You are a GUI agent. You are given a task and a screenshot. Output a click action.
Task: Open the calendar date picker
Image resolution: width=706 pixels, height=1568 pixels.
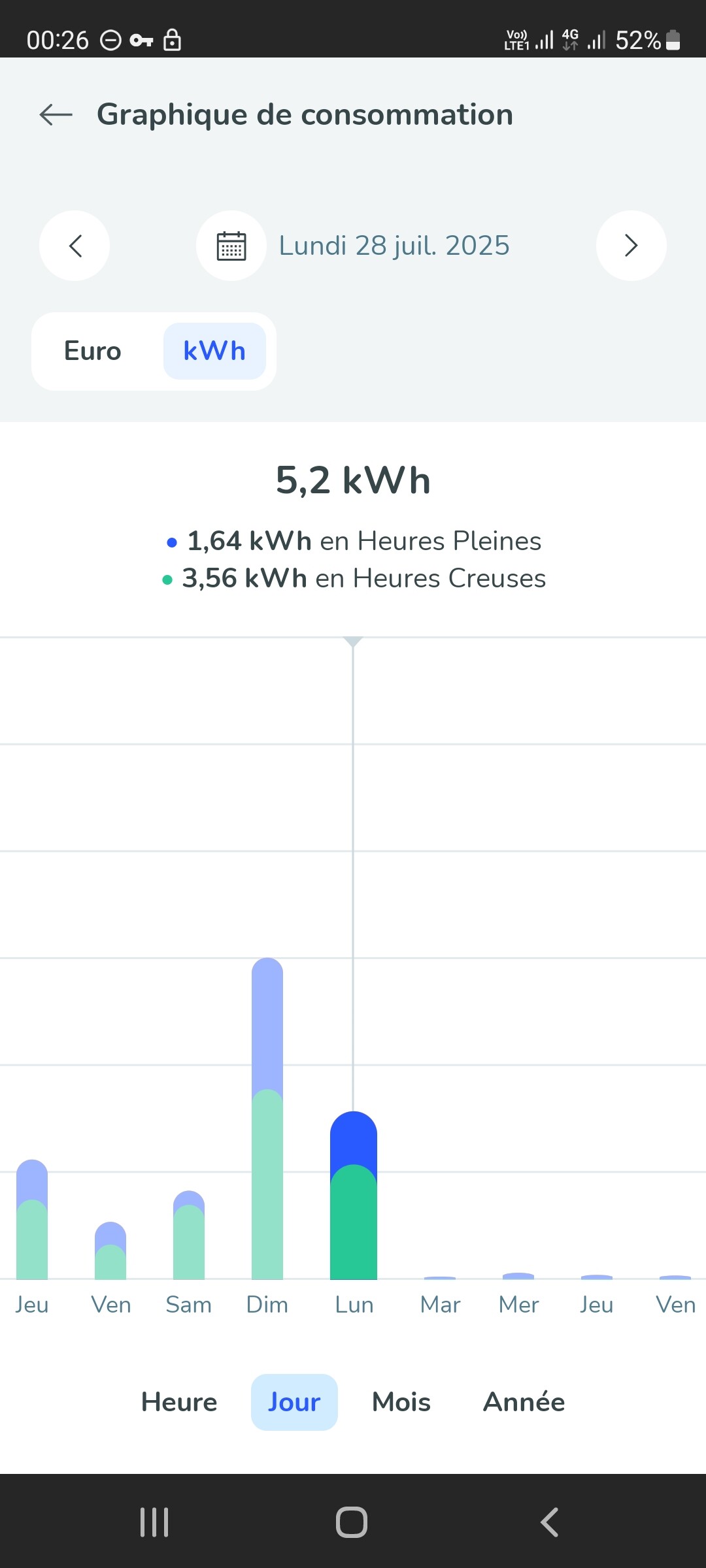pyautogui.click(x=231, y=246)
